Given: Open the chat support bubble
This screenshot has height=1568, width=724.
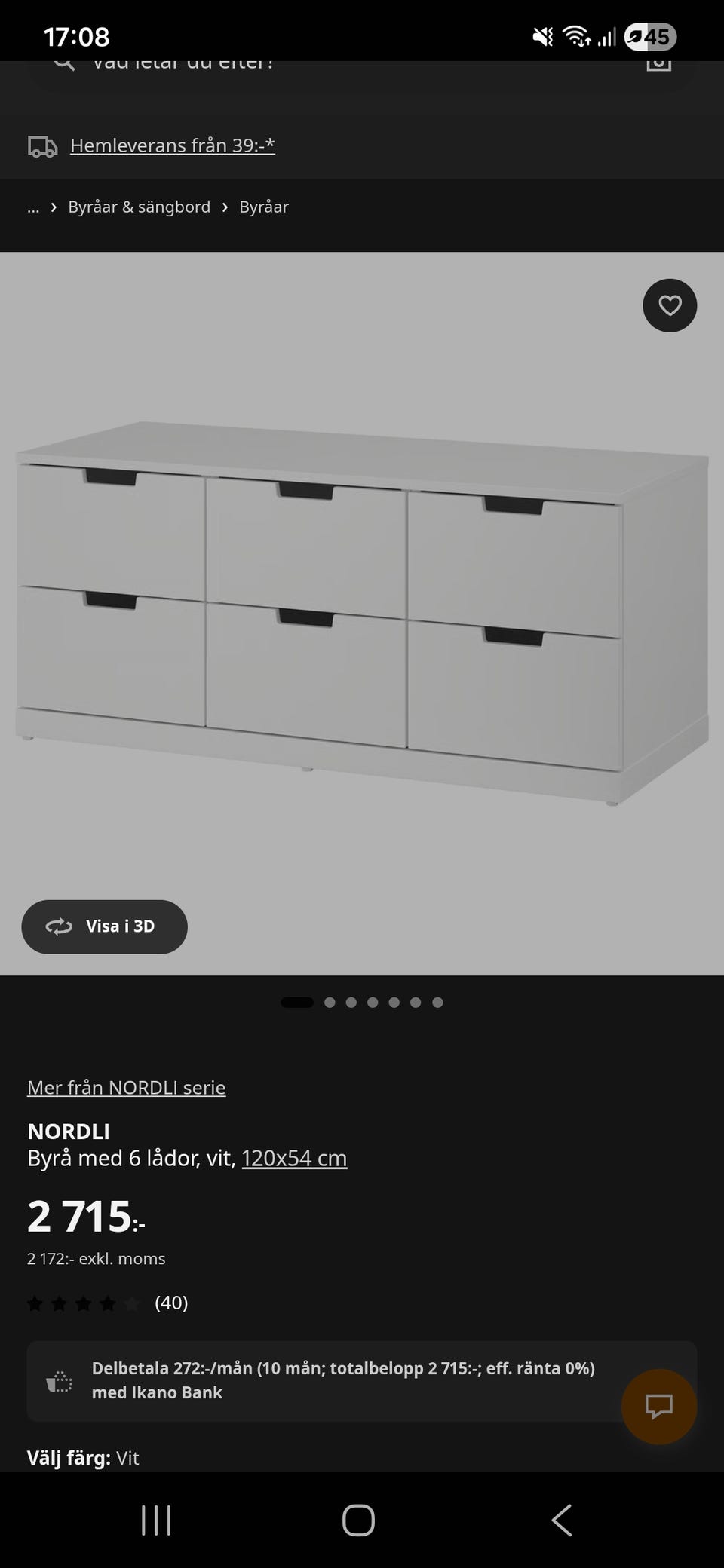Looking at the screenshot, I should 658,1406.
